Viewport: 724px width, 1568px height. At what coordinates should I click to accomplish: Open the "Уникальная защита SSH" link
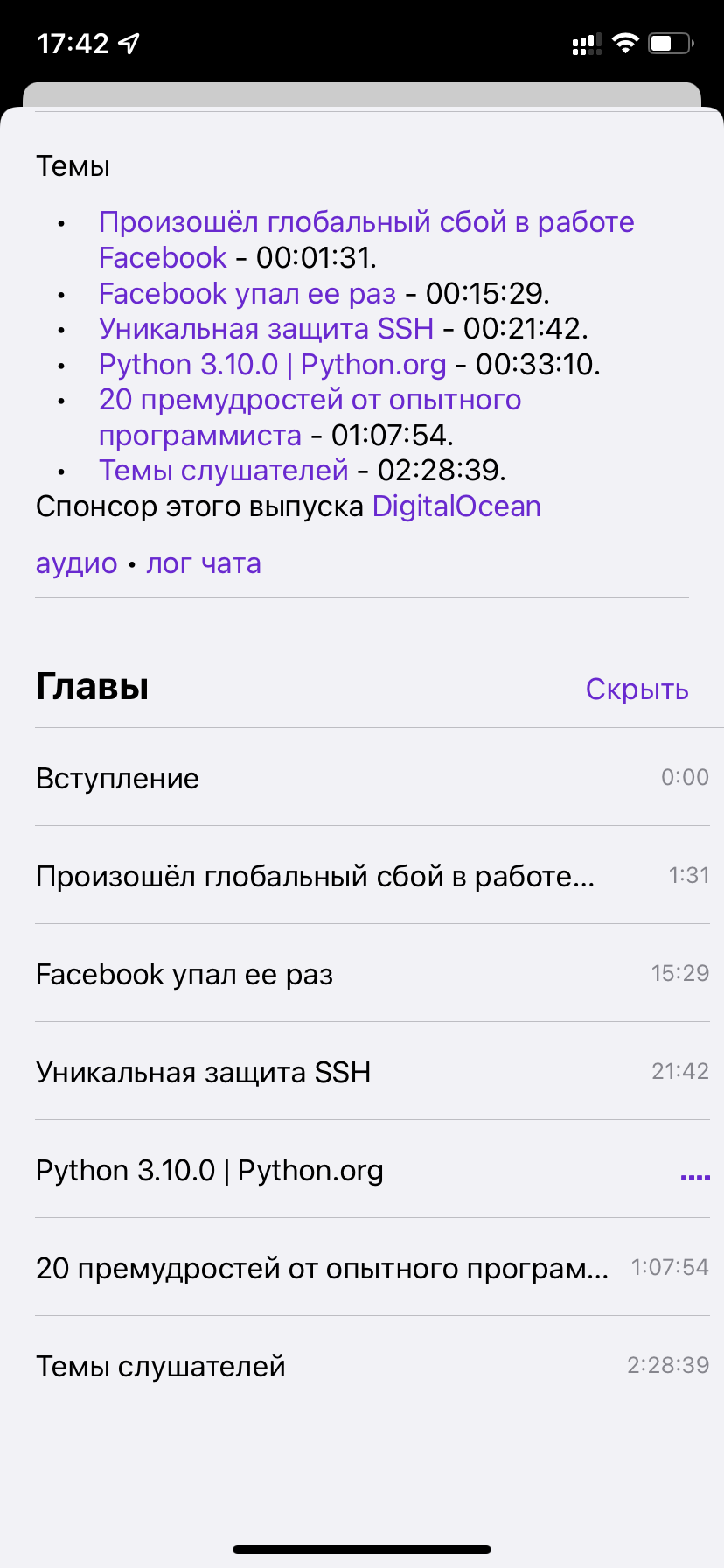pos(266,329)
